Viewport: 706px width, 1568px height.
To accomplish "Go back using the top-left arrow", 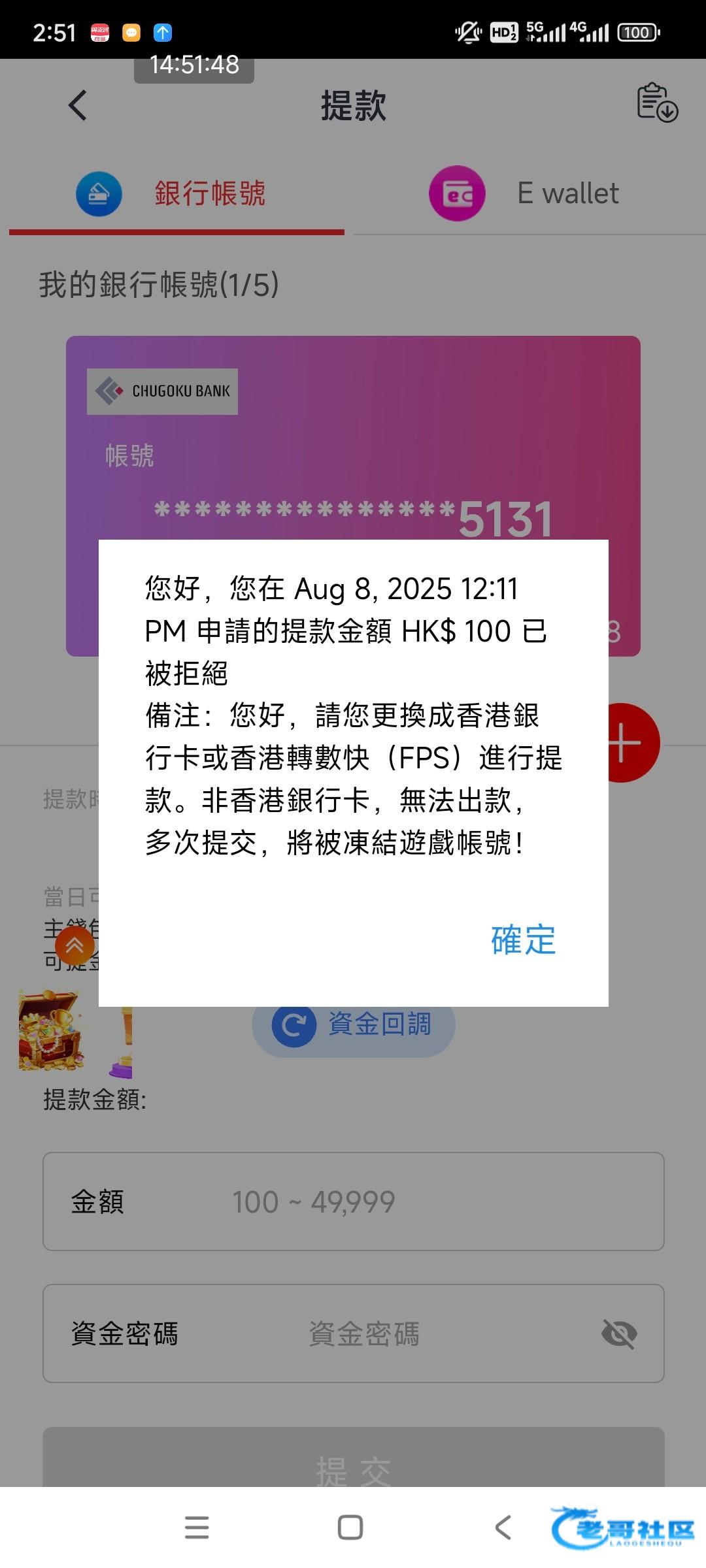I will [78, 105].
